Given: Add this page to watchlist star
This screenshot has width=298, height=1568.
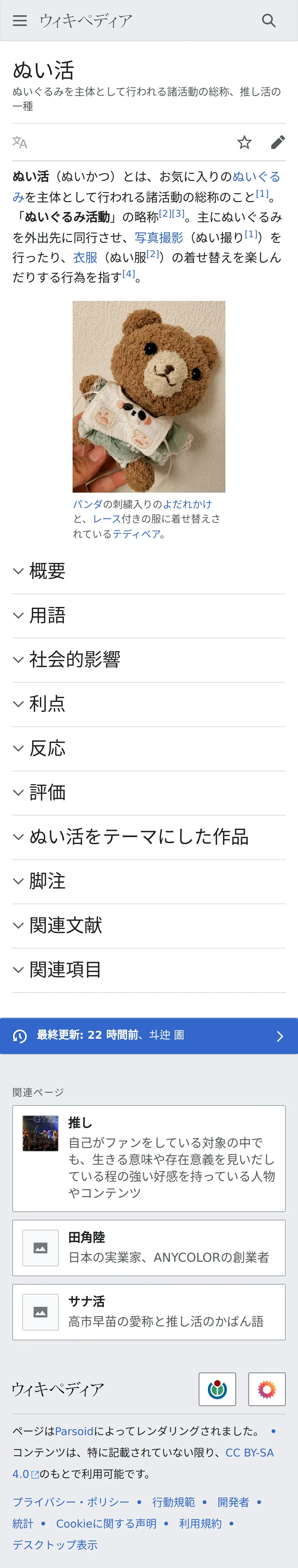Looking at the screenshot, I should (244, 142).
